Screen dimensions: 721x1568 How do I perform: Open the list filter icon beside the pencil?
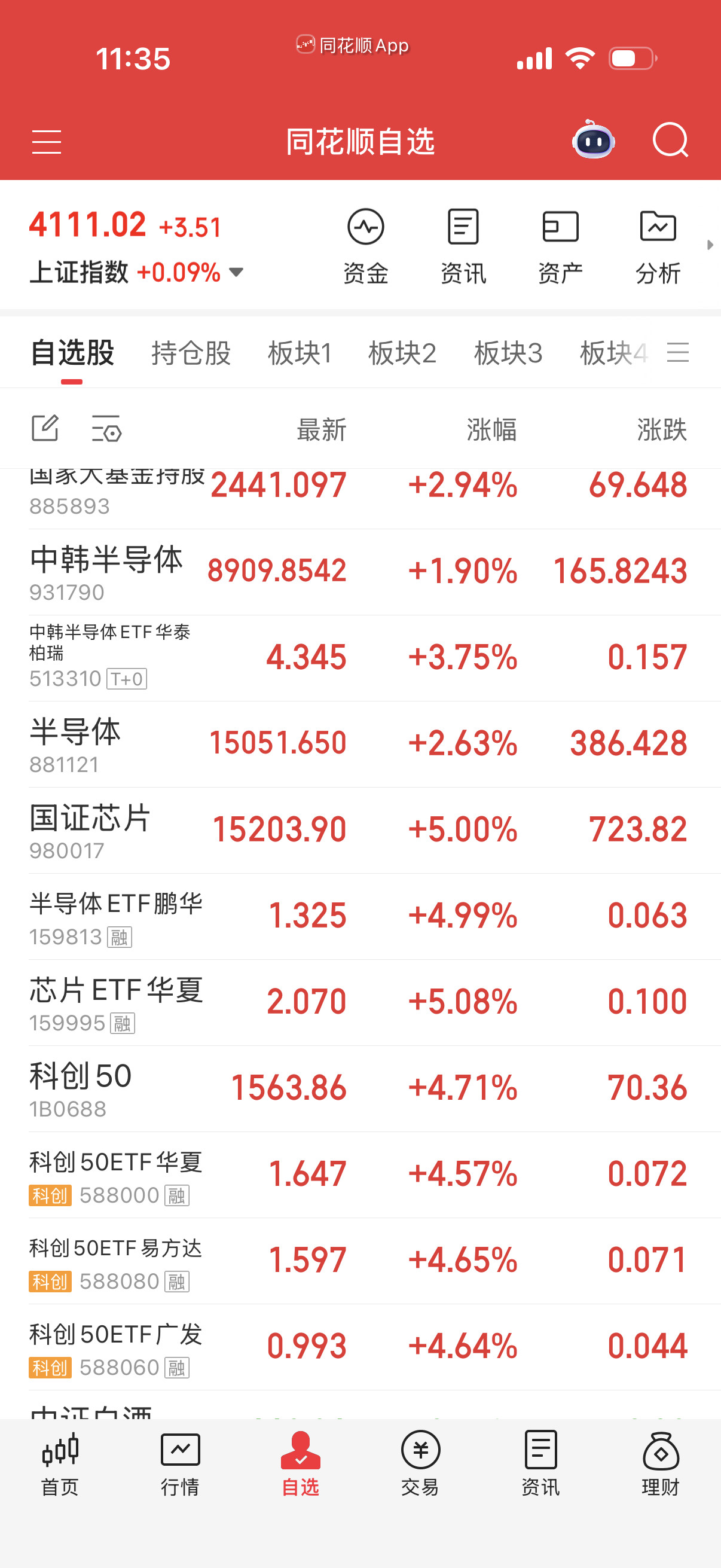pyautogui.click(x=105, y=429)
